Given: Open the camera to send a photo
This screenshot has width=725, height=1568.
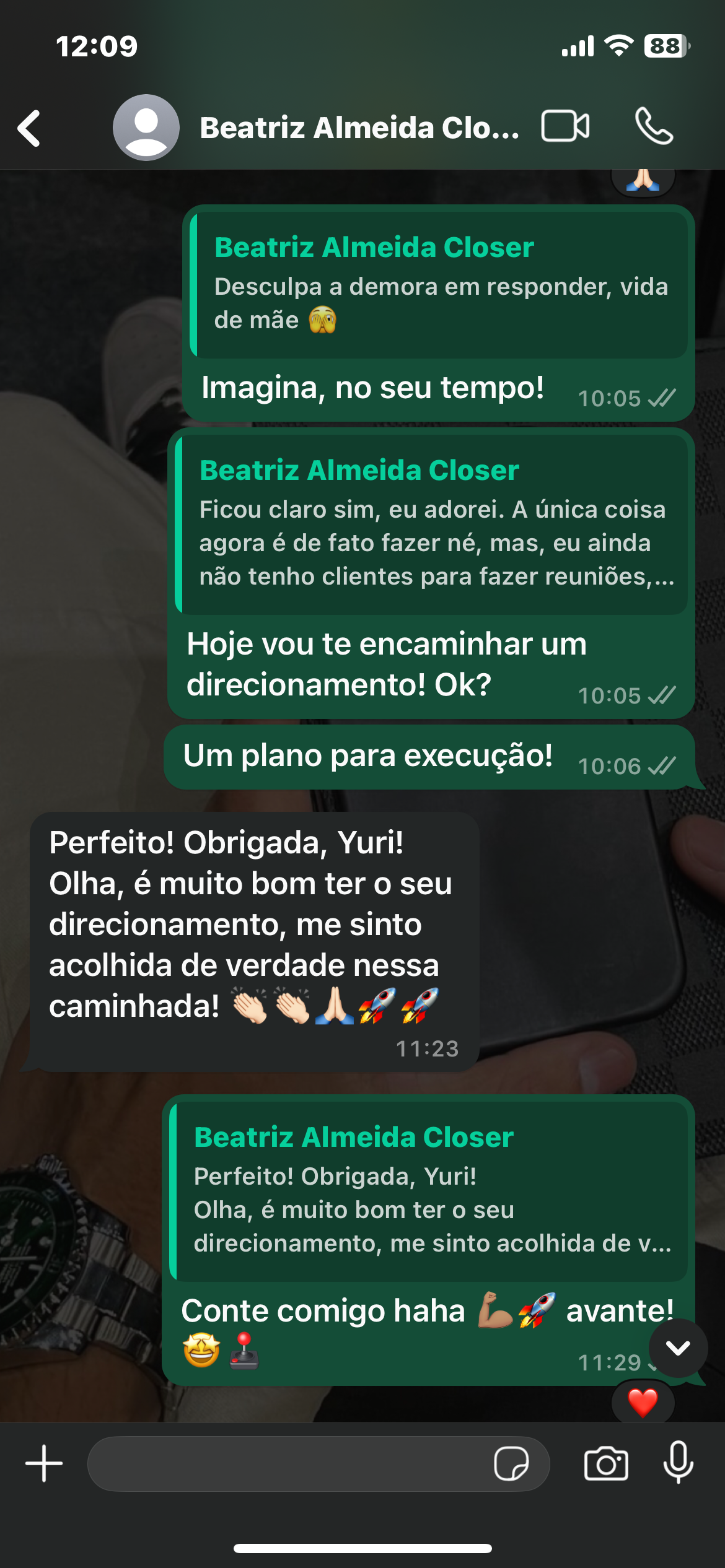Looking at the screenshot, I should pos(606,1464).
